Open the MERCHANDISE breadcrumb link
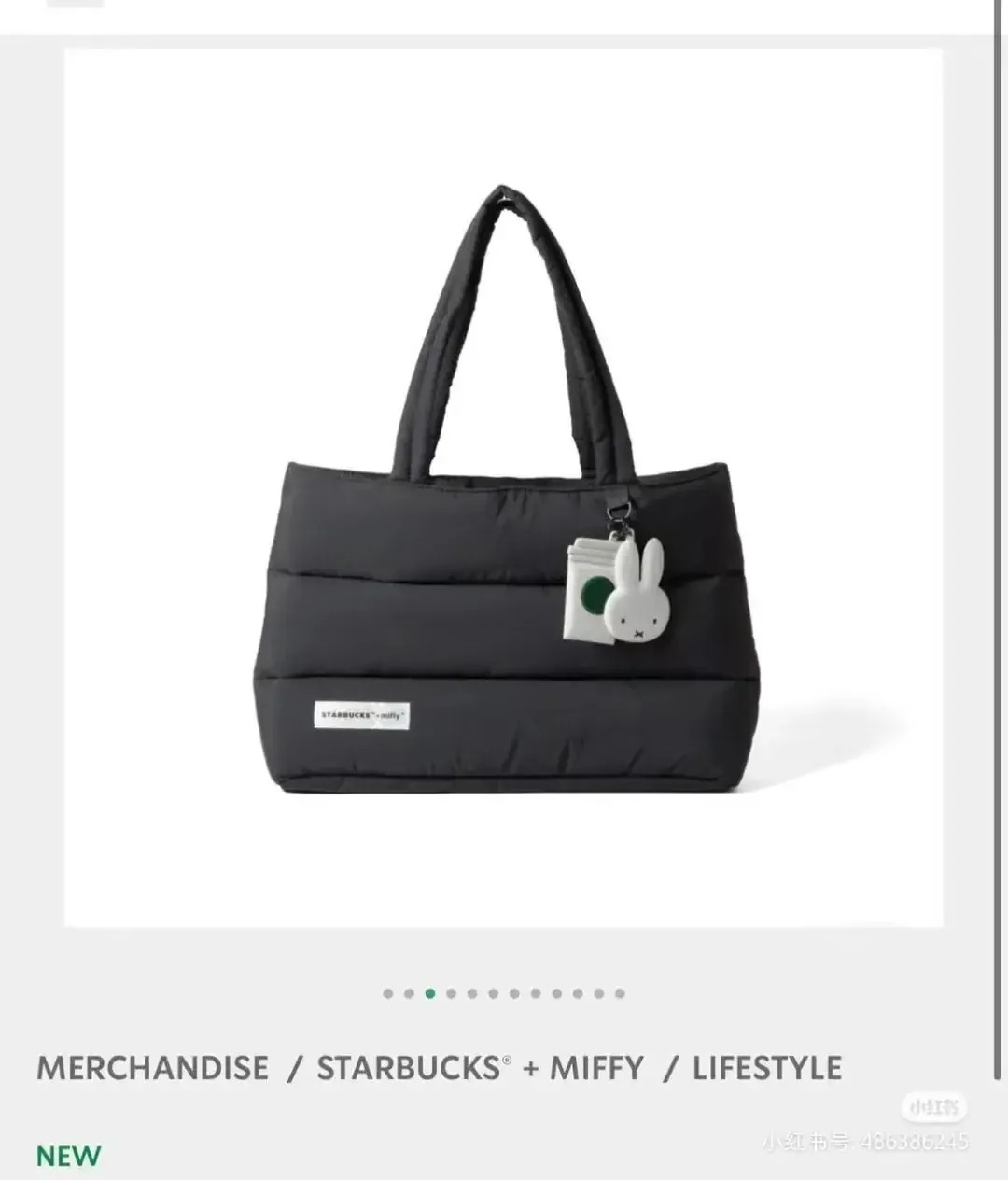 (152, 1068)
